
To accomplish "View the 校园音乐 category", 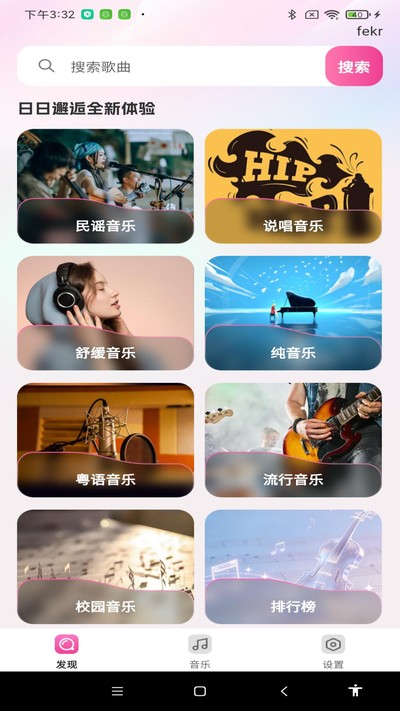I will coord(105,567).
